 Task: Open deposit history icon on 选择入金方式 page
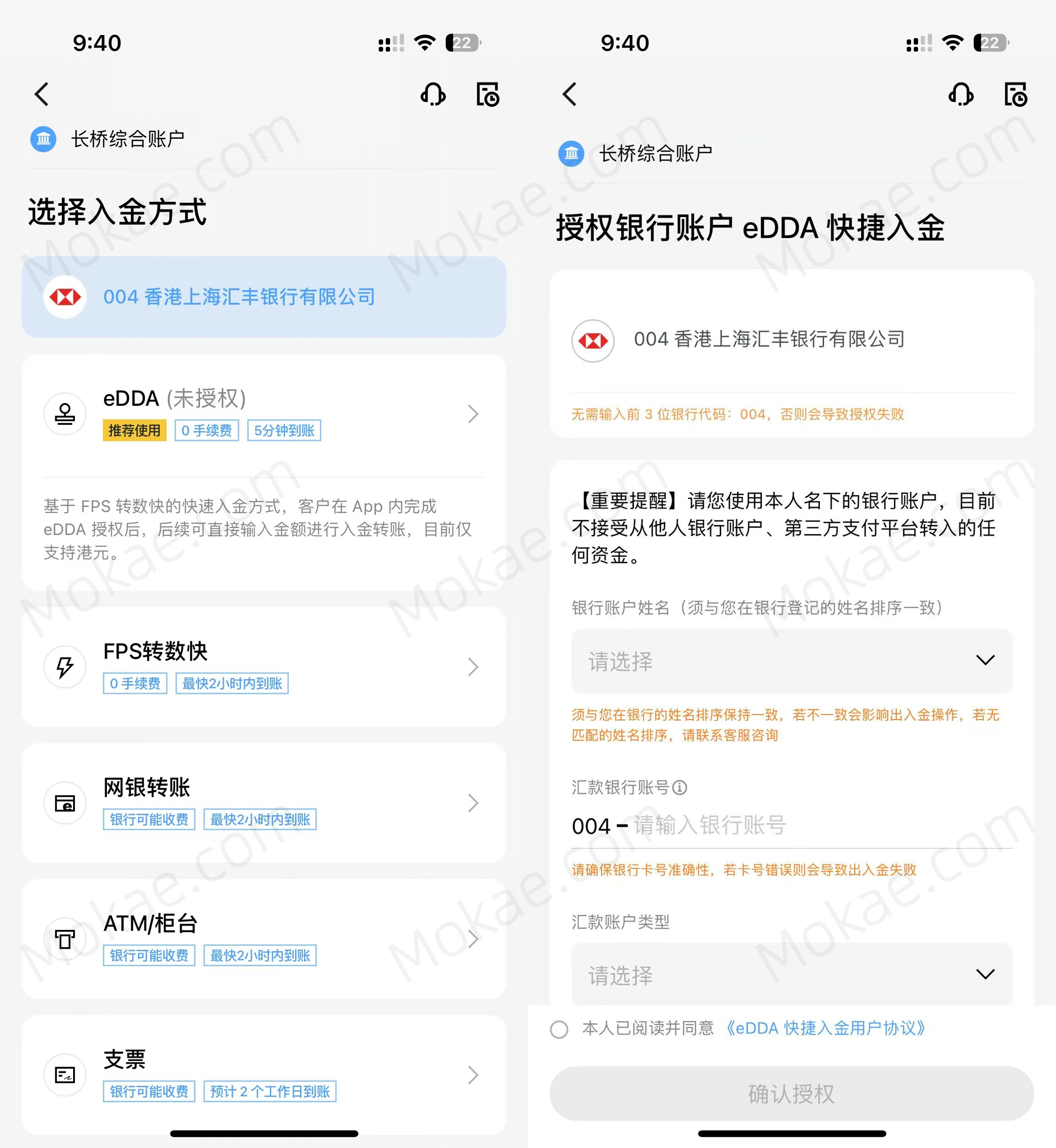click(487, 94)
